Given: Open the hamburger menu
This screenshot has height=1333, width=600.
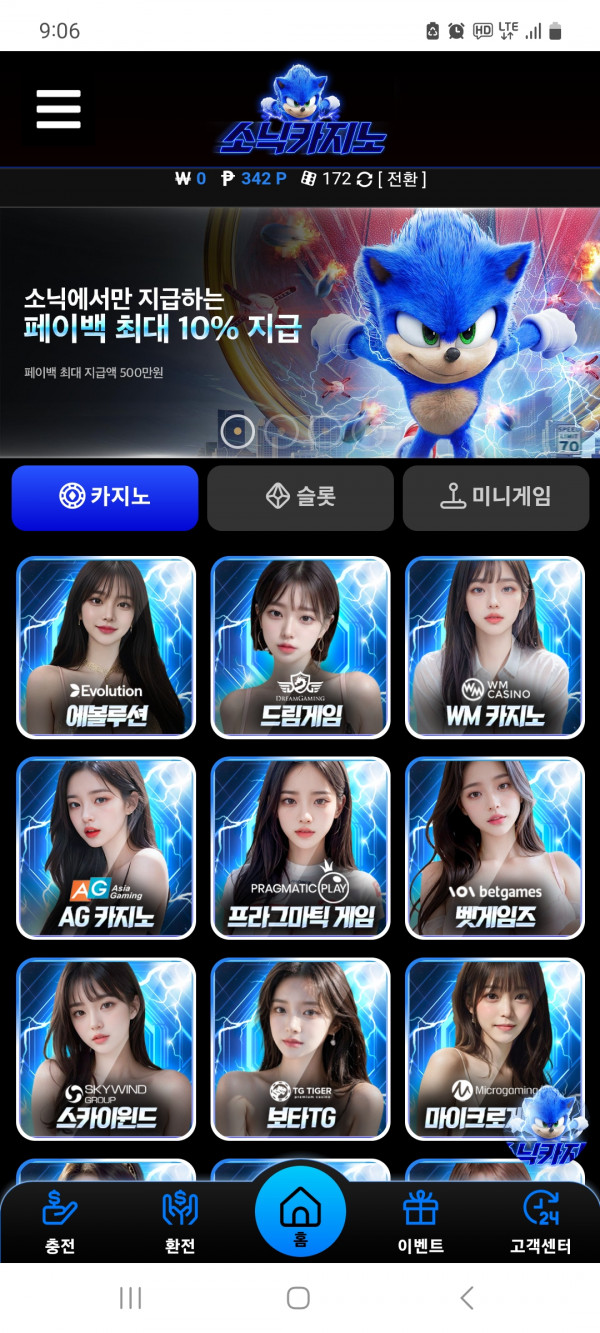Looking at the screenshot, I should point(58,108).
